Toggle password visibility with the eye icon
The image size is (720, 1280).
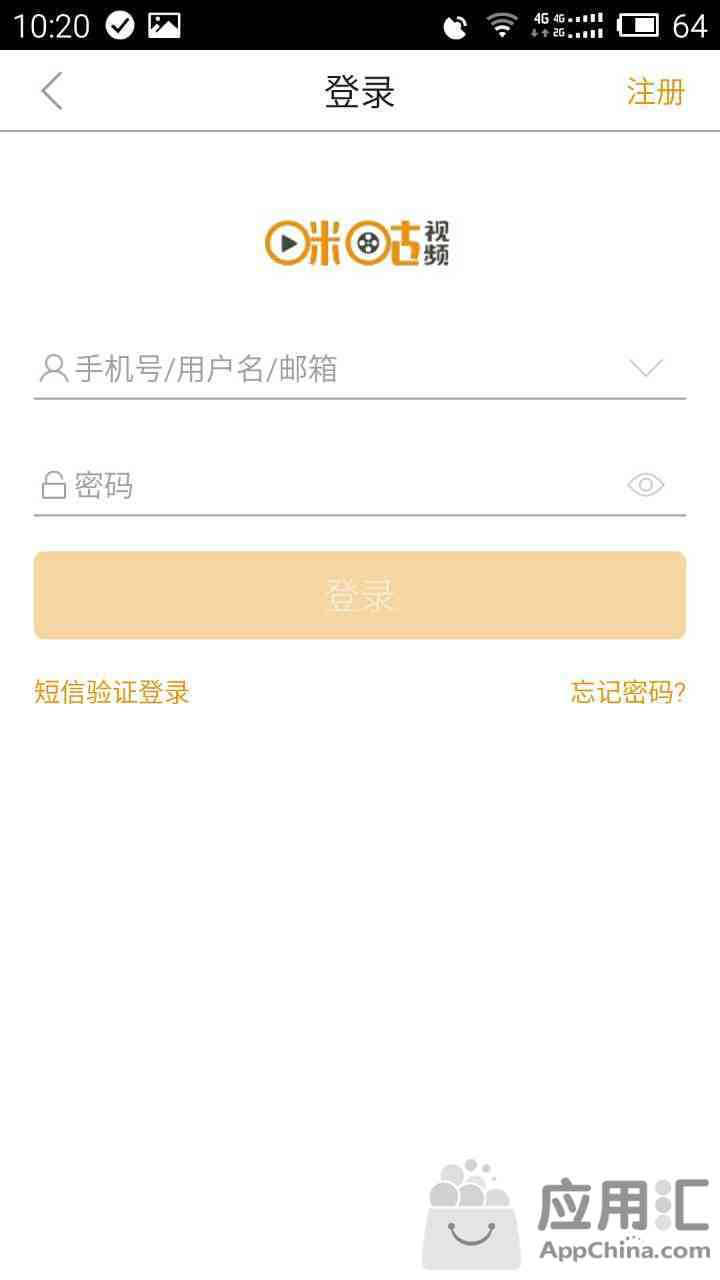click(646, 485)
